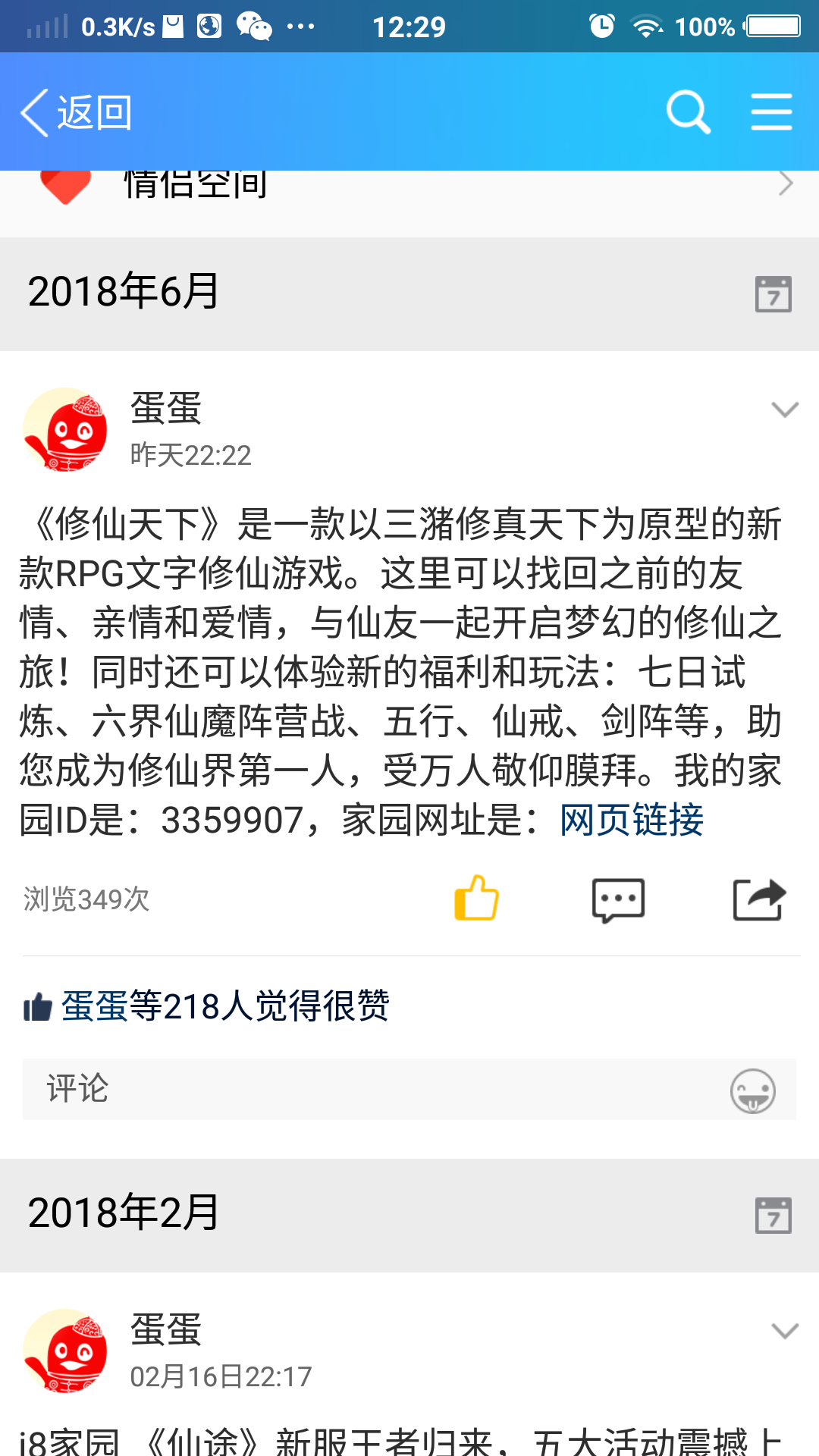Open calendar picker beside 2018年6月
The image size is (819, 1456).
pos(773,293)
